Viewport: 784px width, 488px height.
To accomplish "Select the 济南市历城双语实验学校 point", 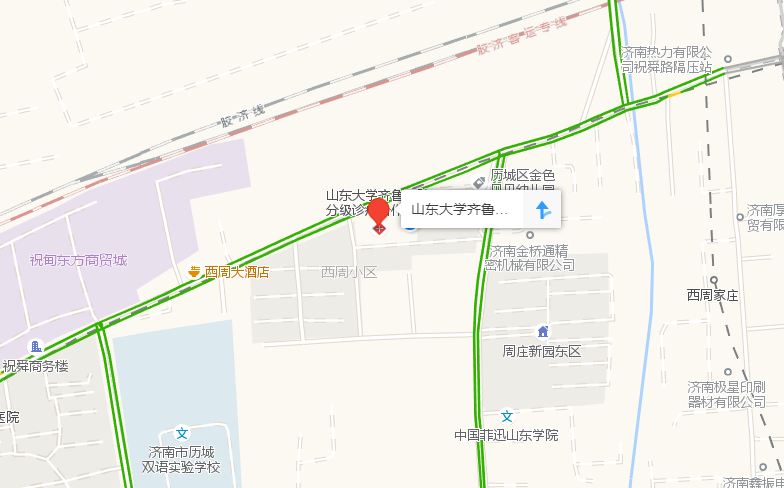I will tap(181, 433).
